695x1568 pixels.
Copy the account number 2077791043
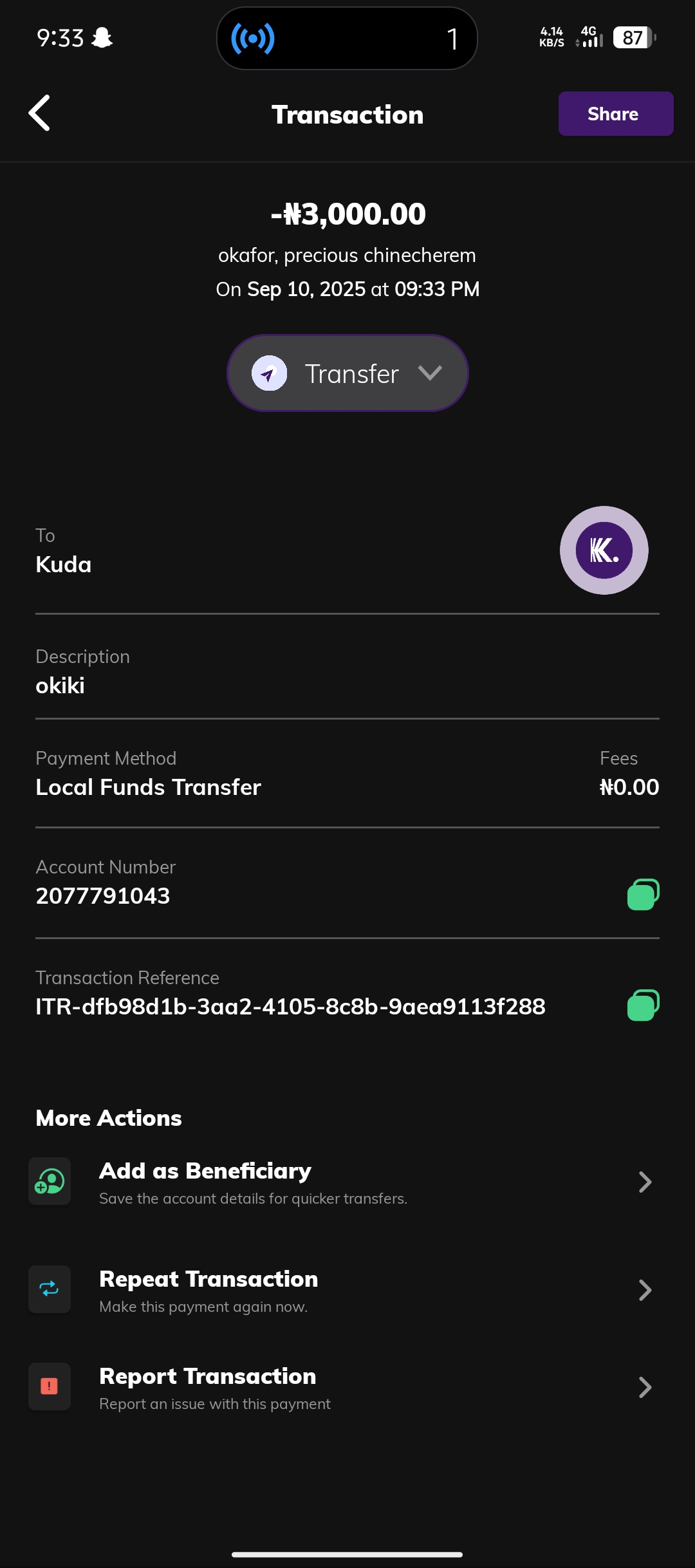643,895
